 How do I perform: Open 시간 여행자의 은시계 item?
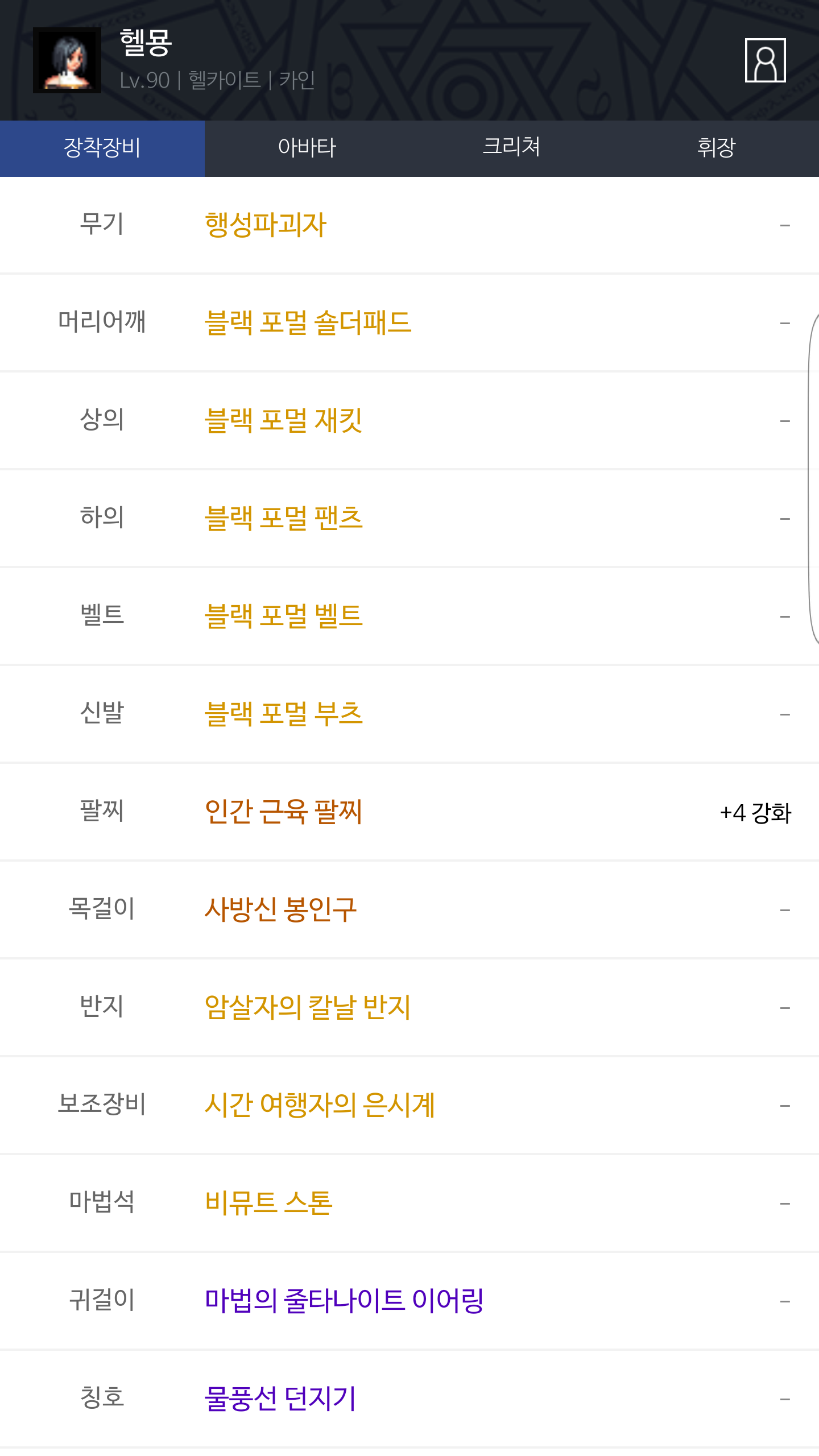(320, 1105)
